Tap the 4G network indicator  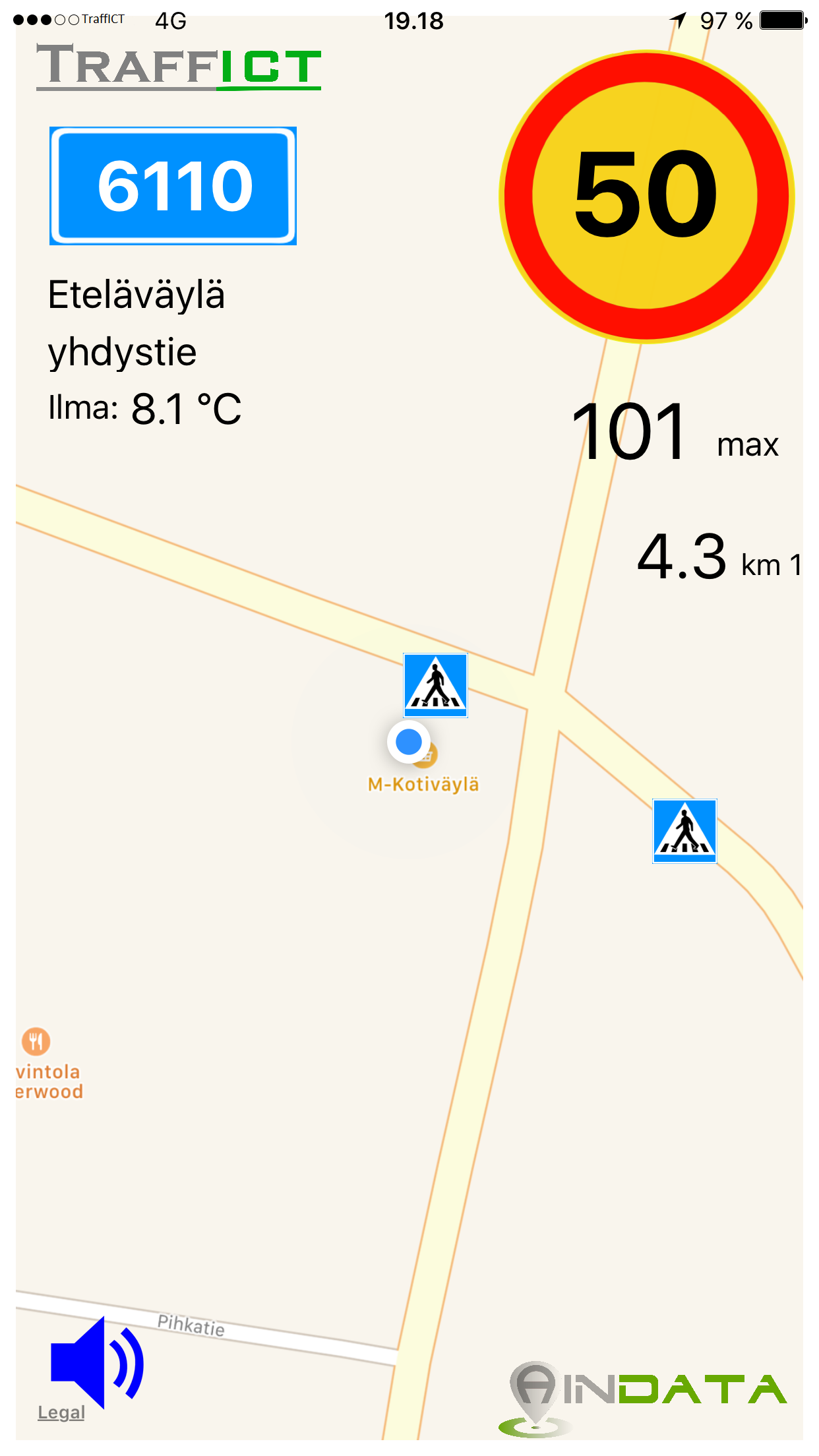[x=170, y=20]
